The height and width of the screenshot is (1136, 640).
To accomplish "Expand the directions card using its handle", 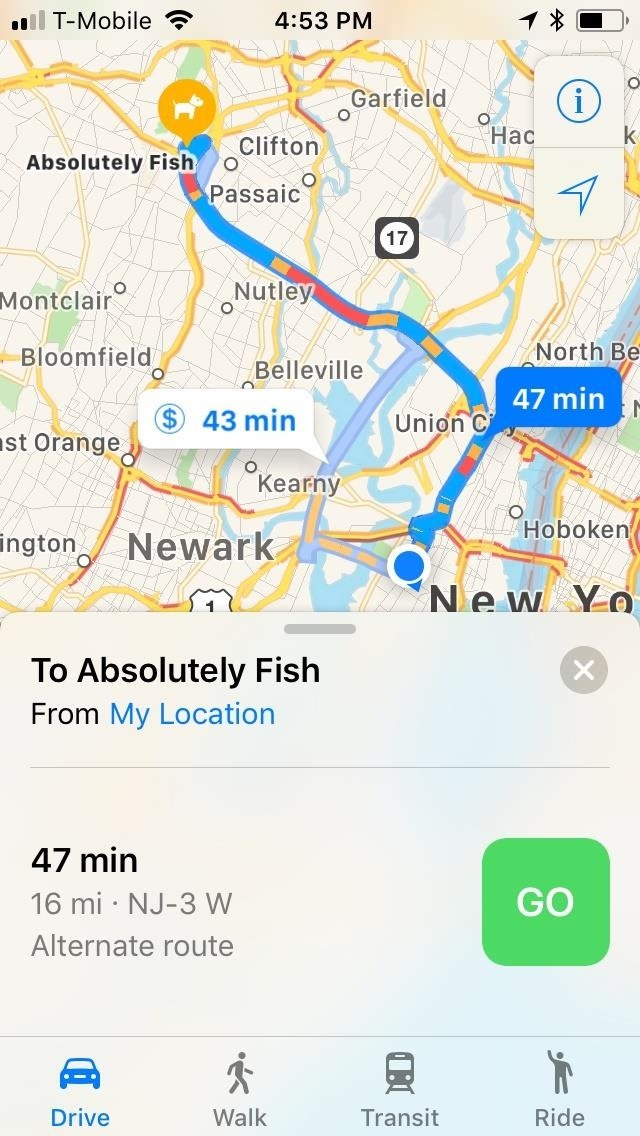I will pyautogui.click(x=320, y=629).
